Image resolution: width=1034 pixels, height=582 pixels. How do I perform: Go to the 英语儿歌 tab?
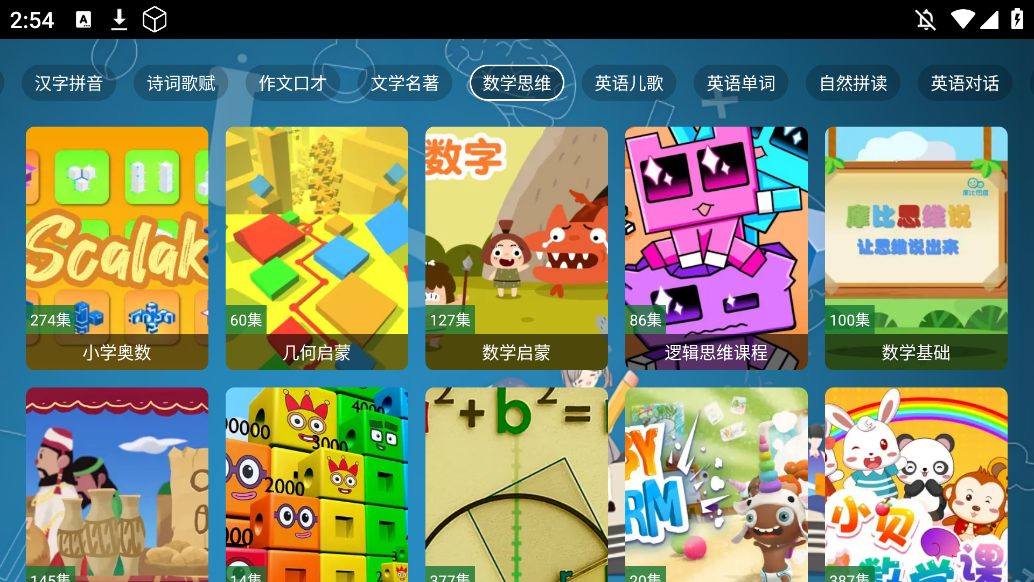coord(629,83)
